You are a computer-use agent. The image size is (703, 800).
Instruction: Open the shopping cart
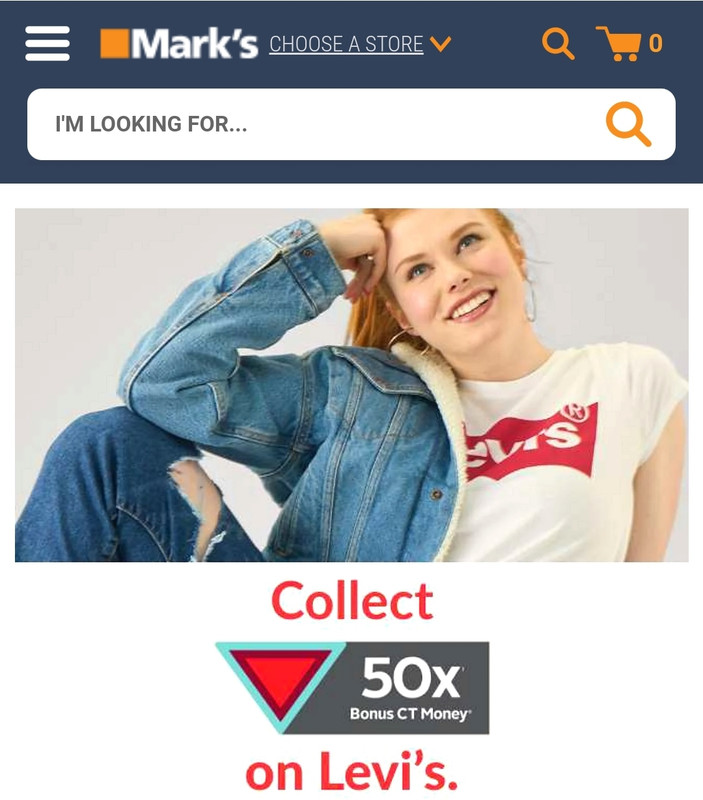(x=628, y=44)
